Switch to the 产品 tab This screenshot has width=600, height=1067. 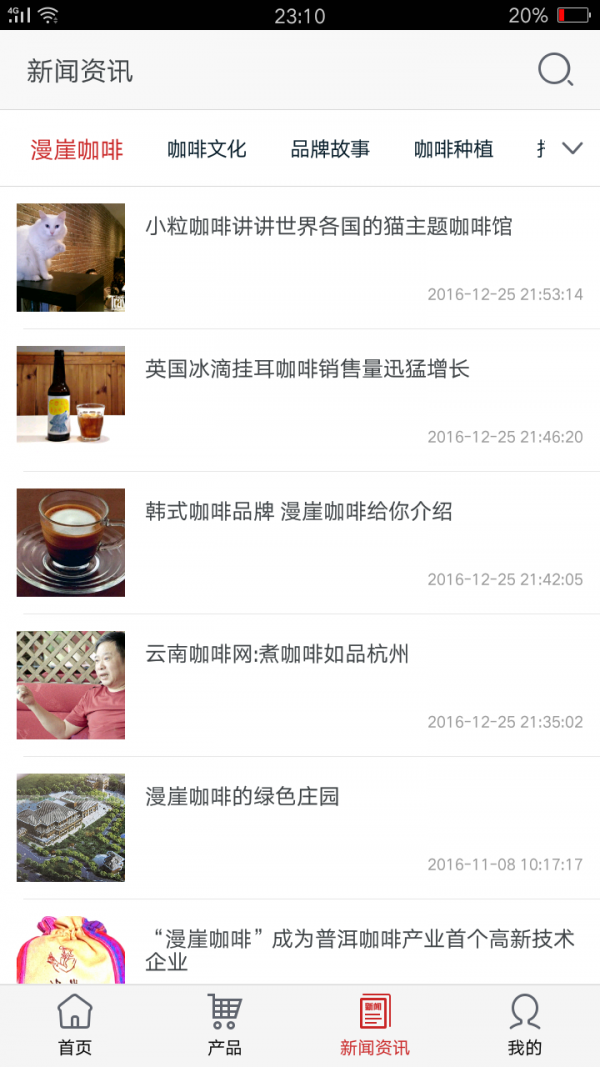coord(225,1025)
